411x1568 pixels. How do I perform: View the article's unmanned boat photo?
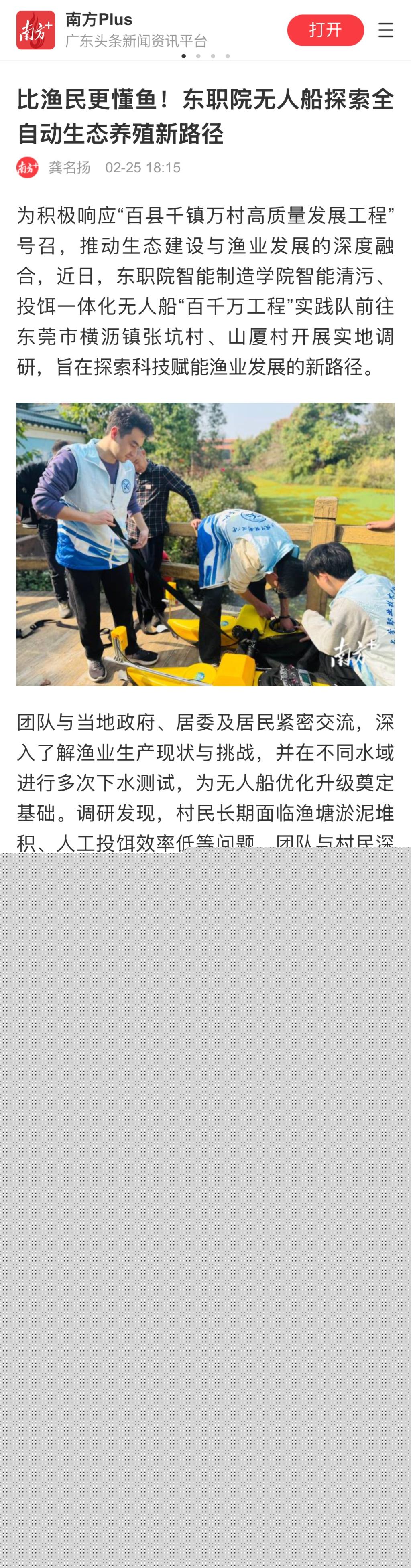(x=205, y=544)
